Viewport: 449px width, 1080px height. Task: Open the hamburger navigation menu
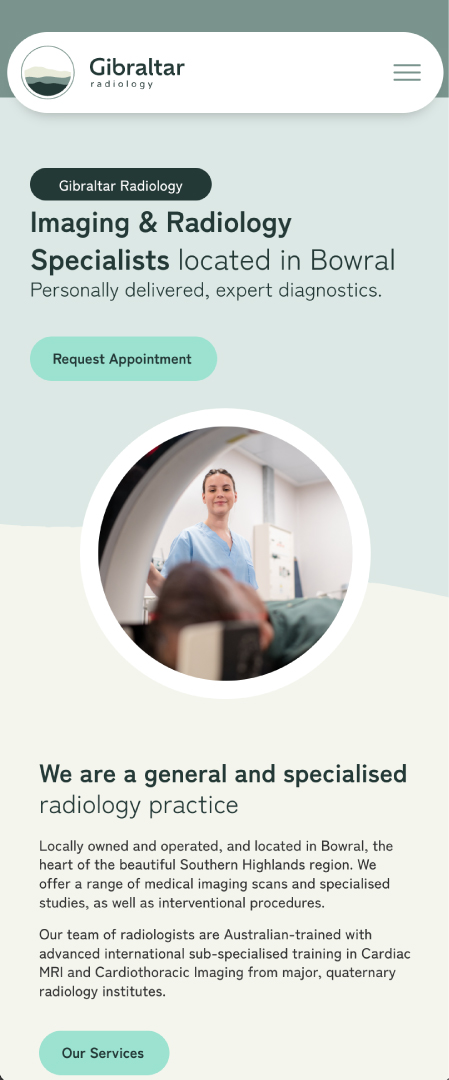click(x=407, y=72)
